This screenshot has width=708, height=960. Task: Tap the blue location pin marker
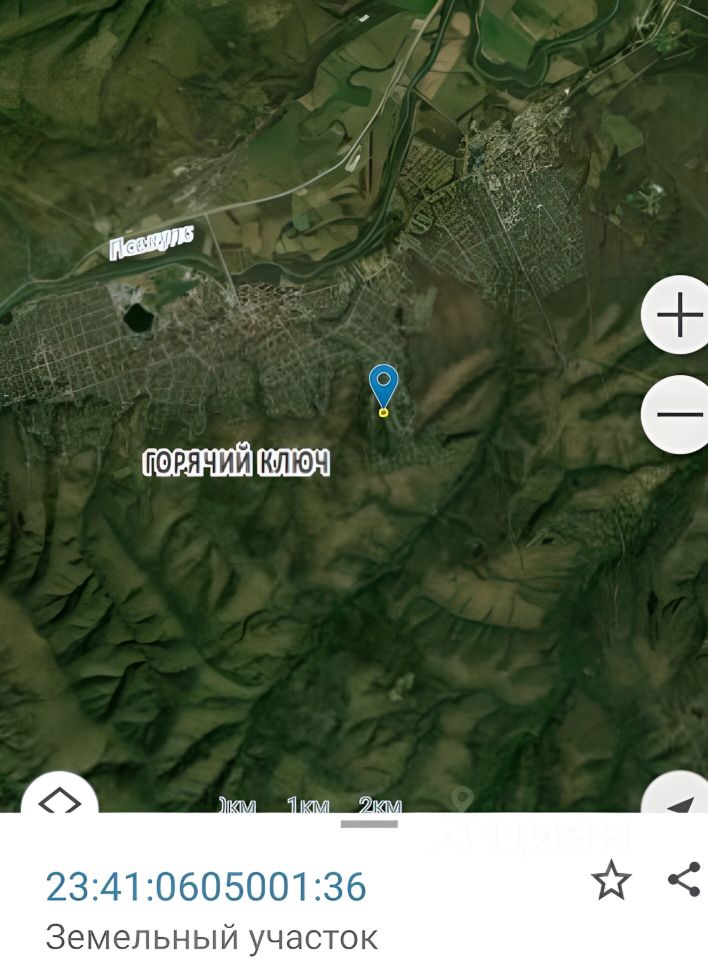click(383, 388)
